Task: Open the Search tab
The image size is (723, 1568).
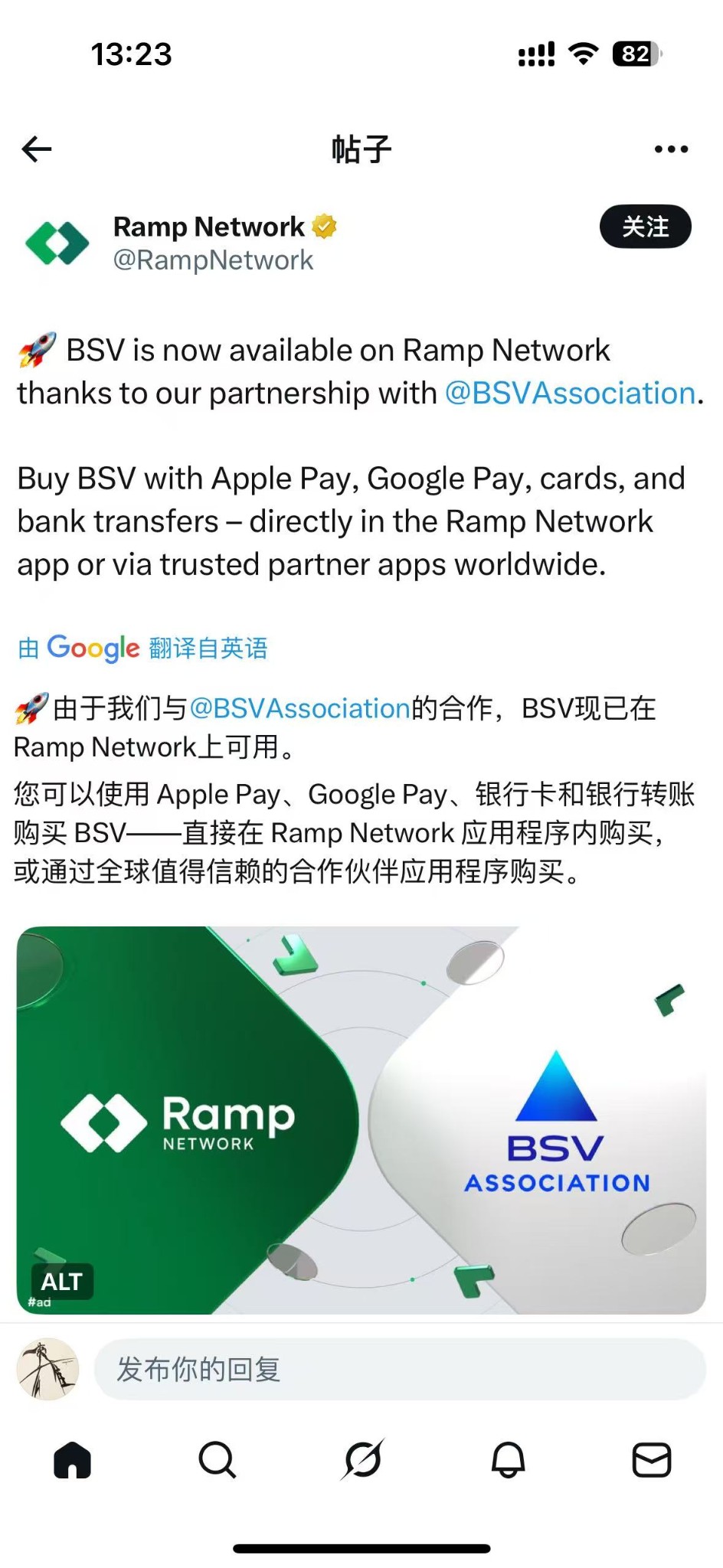Action: (x=217, y=1459)
